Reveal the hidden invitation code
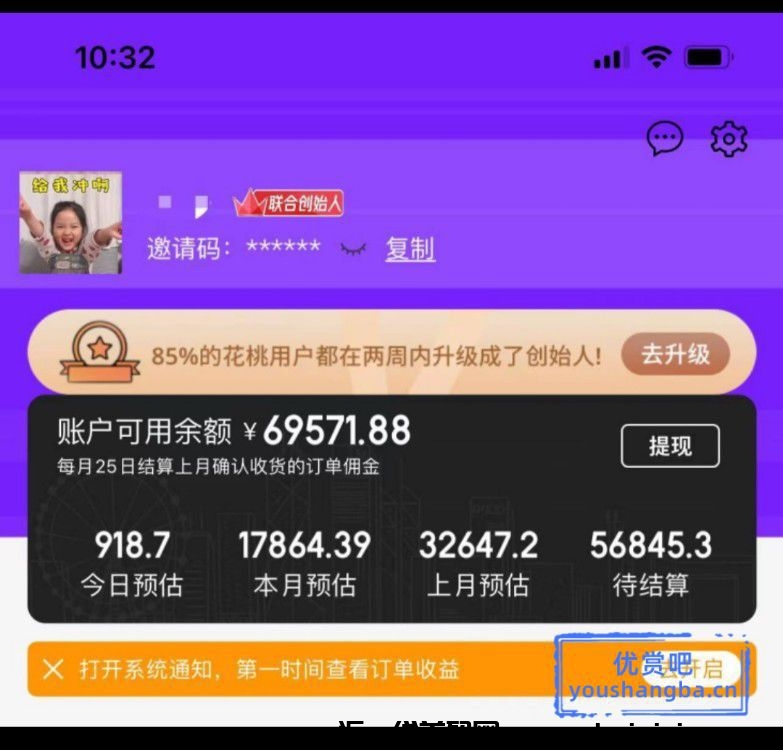Image resolution: width=783 pixels, height=750 pixels. pyautogui.click(x=353, y=249)
